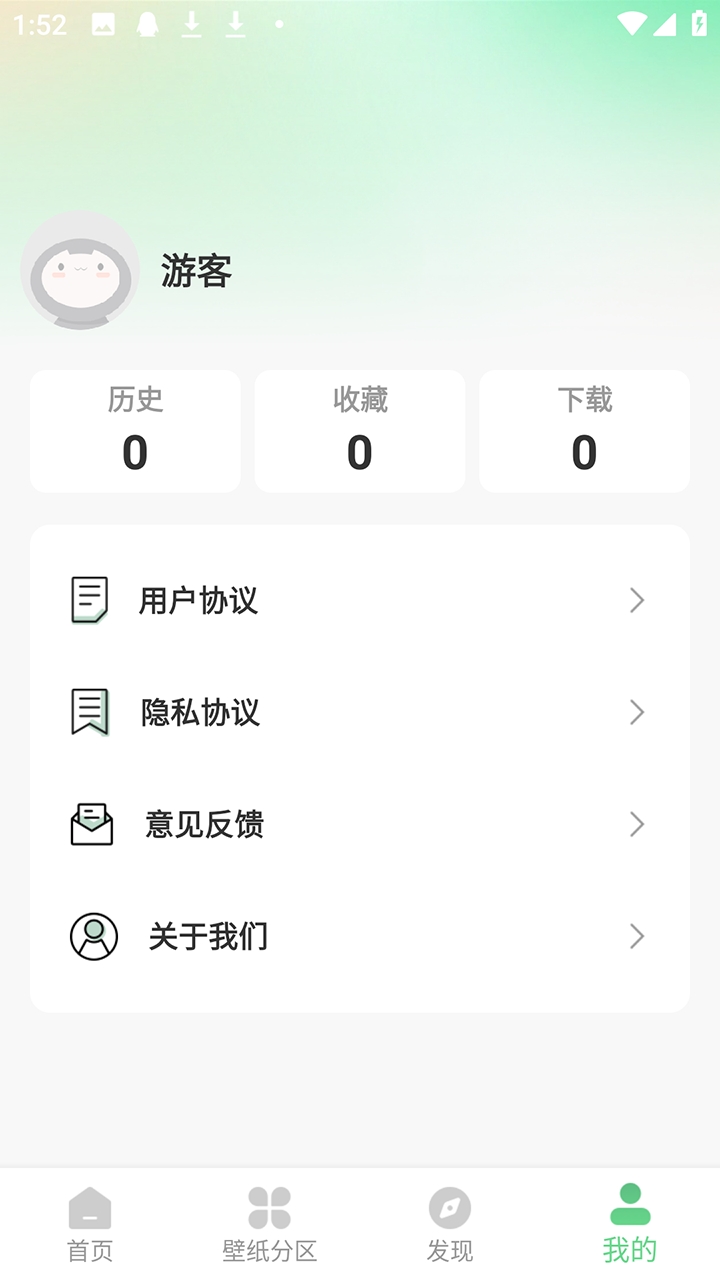Open the 下载 downloads card
The width and height of the screenshot is (720, 1280).
click(584, 431)
